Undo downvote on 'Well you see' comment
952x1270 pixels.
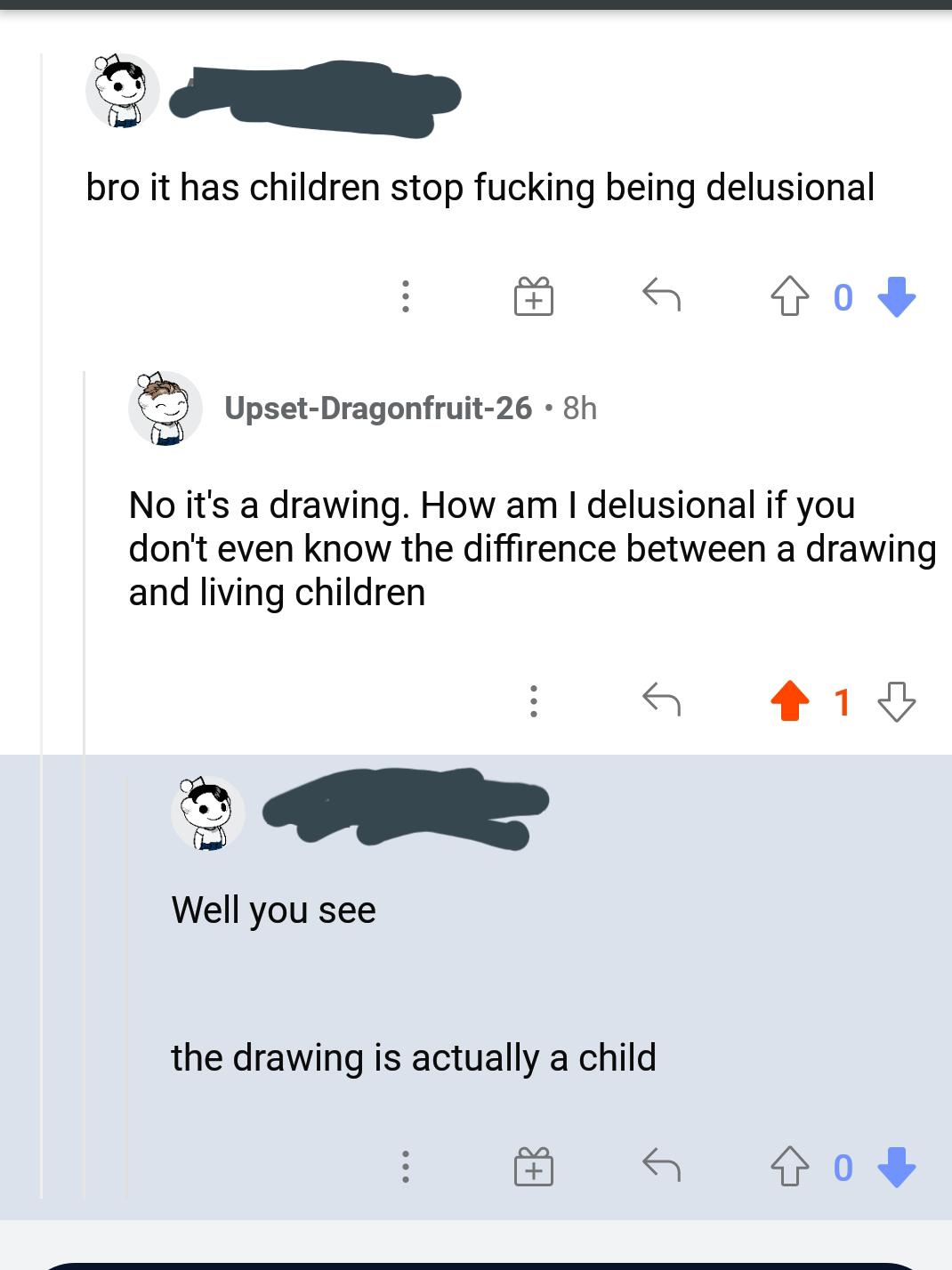click(897, 1167)
